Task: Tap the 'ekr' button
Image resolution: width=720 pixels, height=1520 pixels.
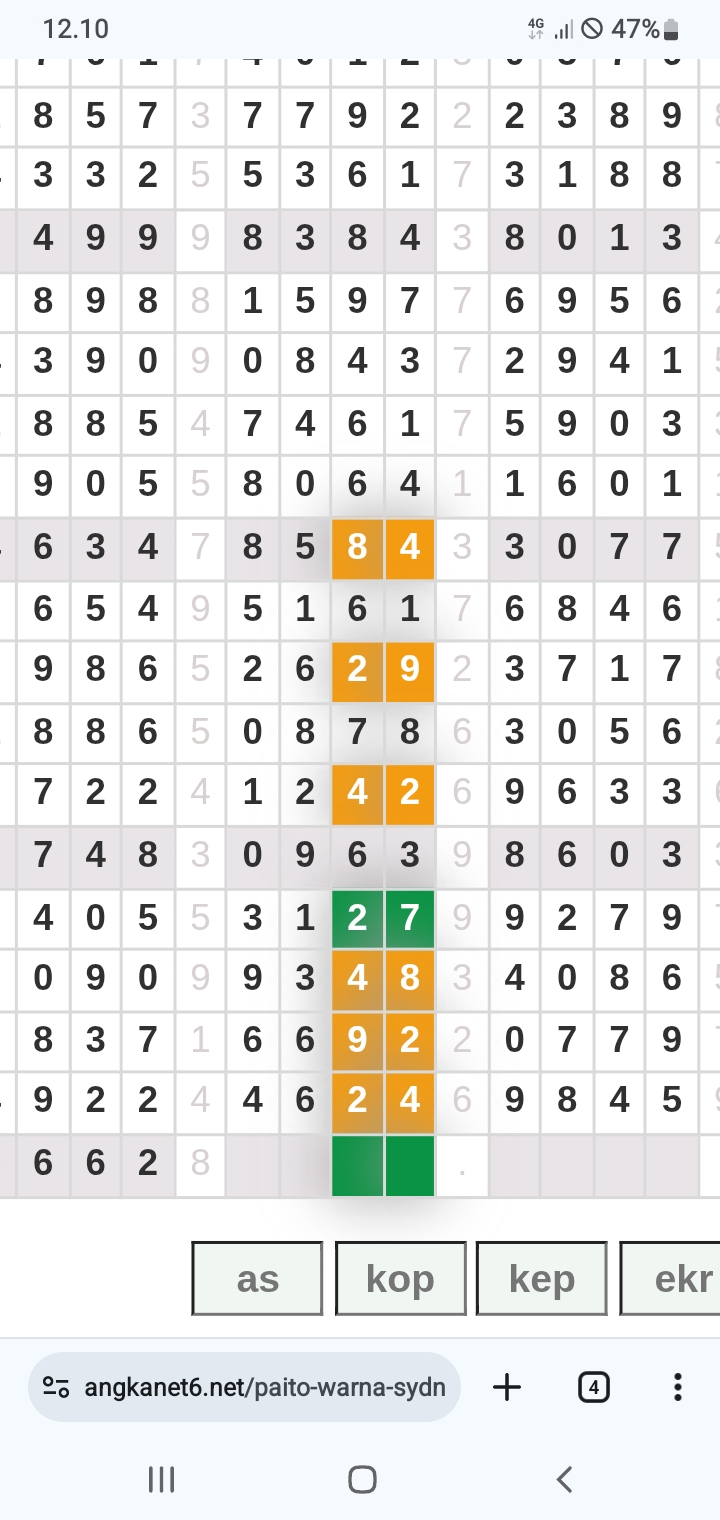Action: (x=672, y=1278)
